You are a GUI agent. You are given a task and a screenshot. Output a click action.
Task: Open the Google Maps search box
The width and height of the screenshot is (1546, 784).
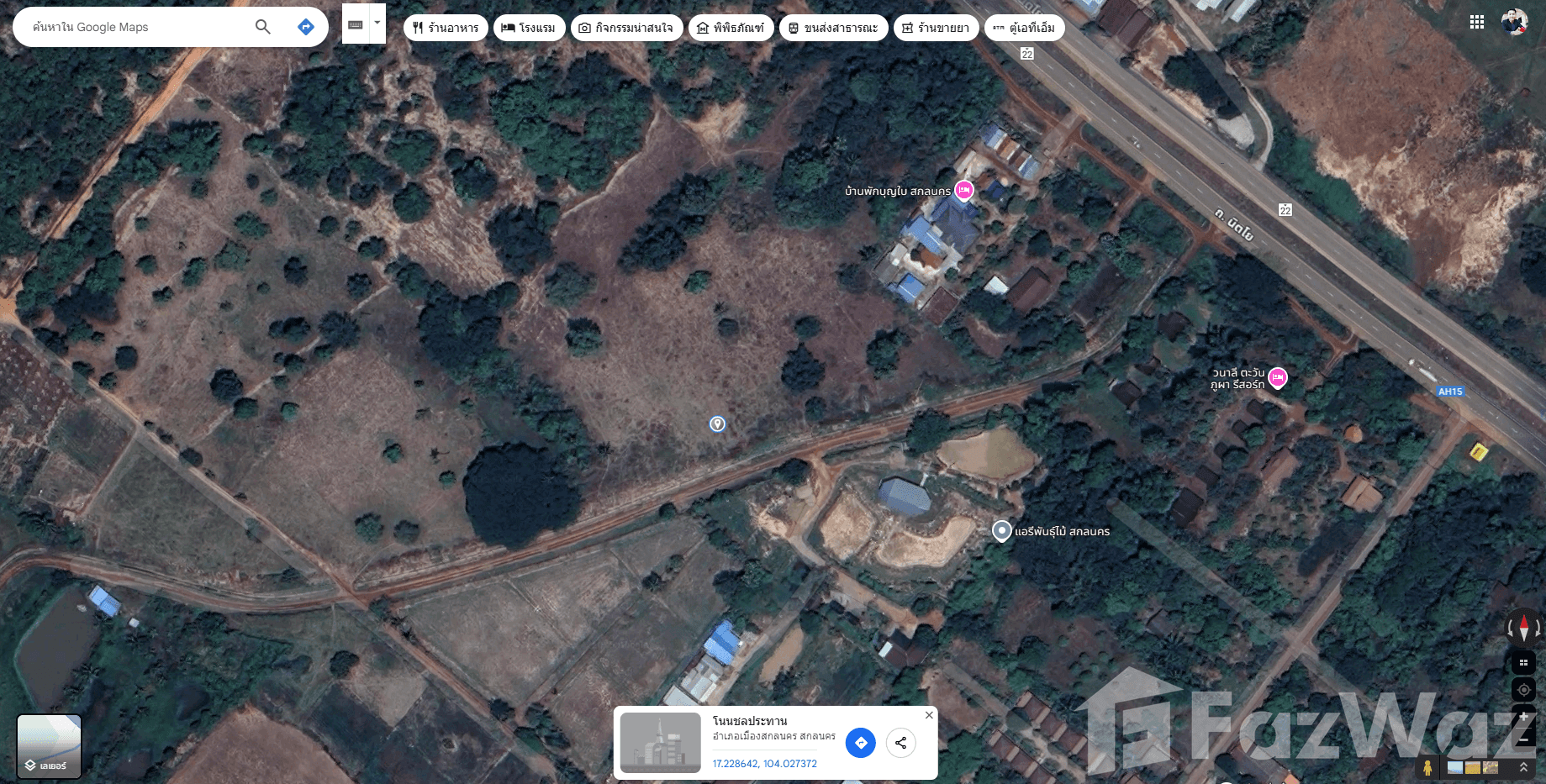[x=135, y=27]
